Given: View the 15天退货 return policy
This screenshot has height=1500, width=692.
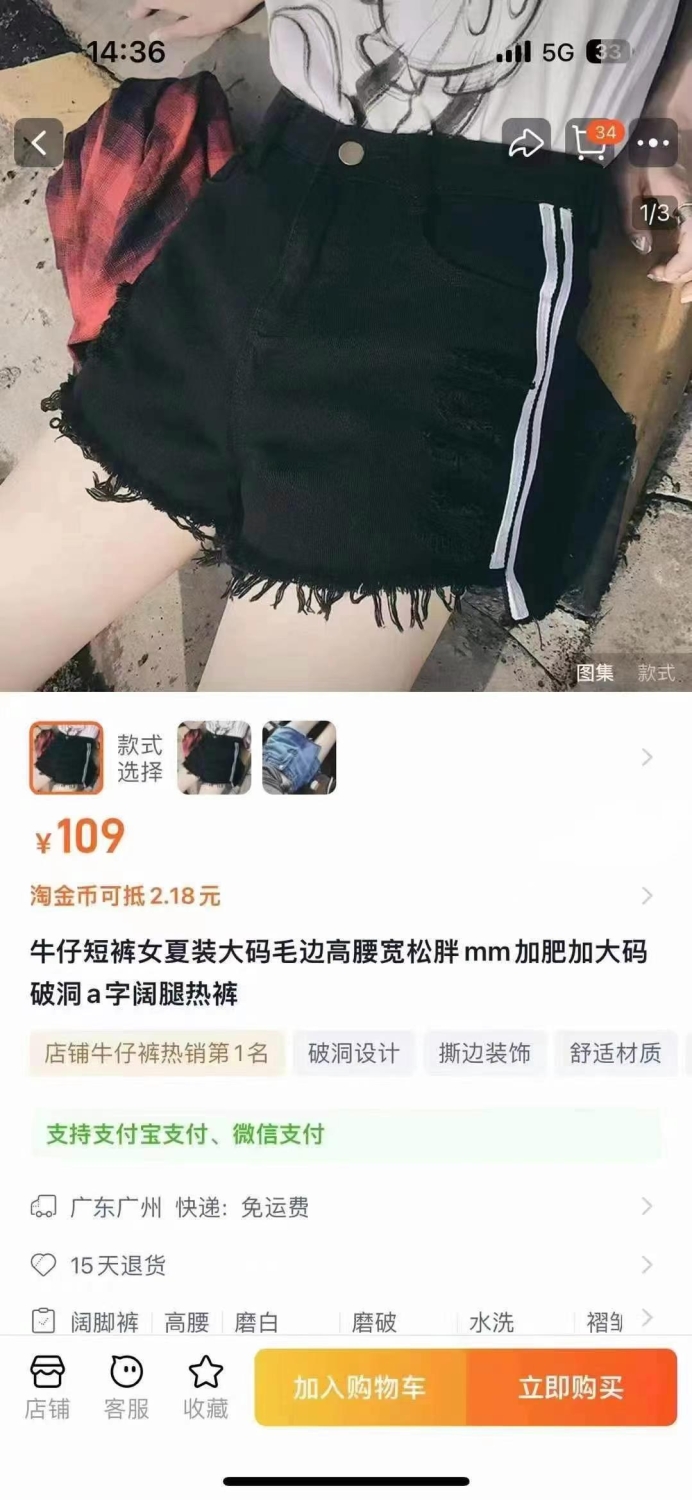Looking at the screenshot, I should pos(346,1265).
